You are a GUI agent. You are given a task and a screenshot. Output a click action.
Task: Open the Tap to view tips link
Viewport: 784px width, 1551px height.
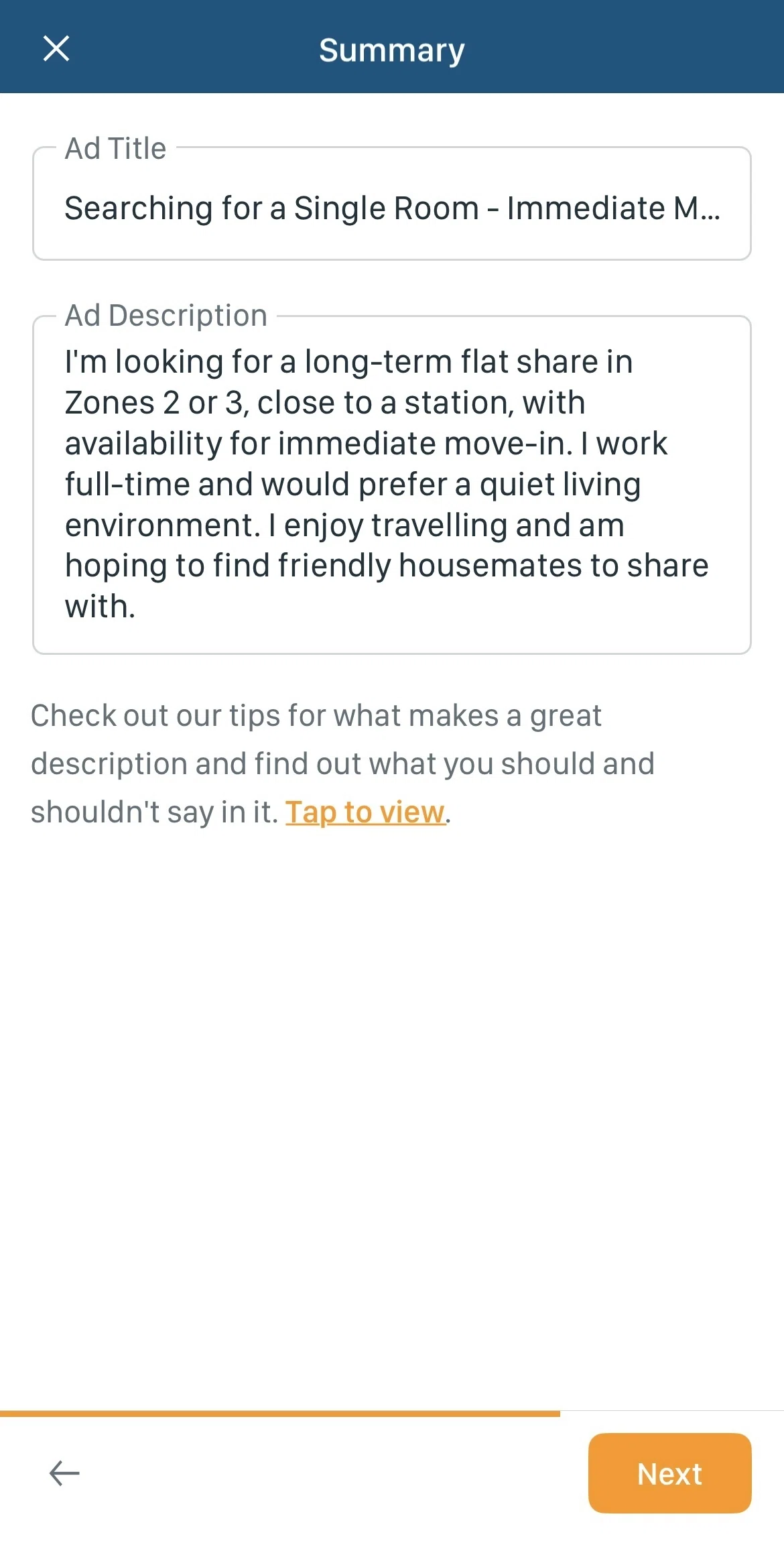365,812
